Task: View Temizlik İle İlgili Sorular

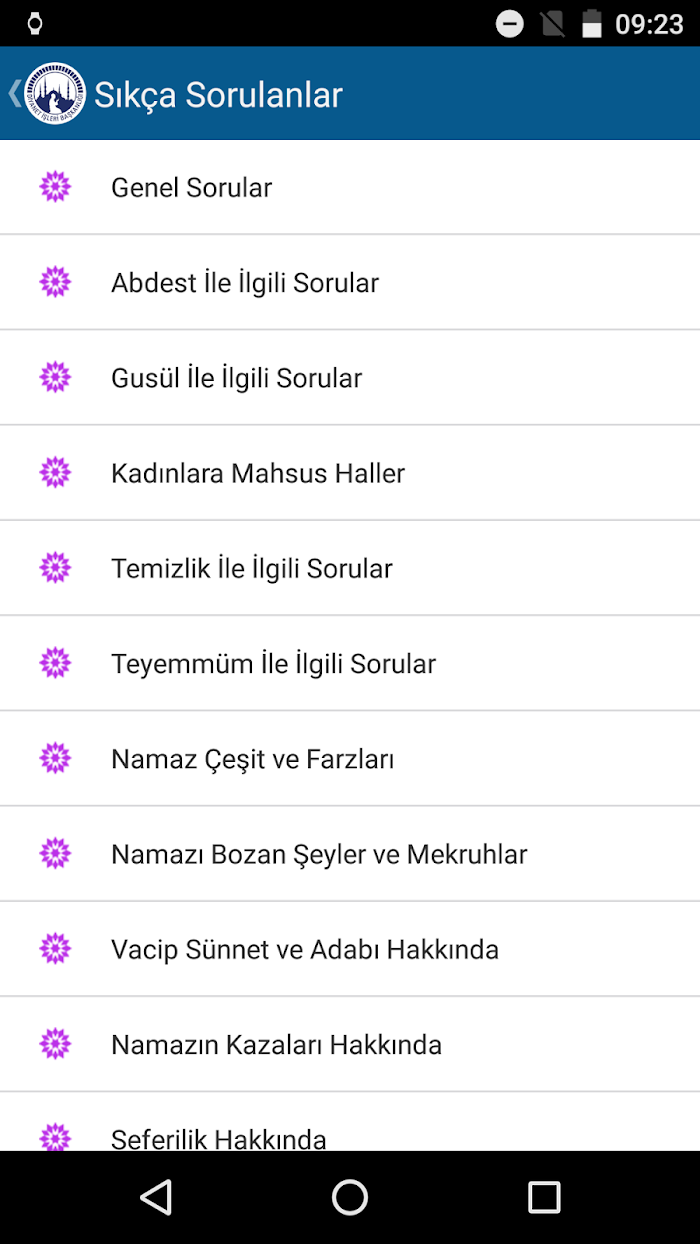Action: (x=350, y=568)
